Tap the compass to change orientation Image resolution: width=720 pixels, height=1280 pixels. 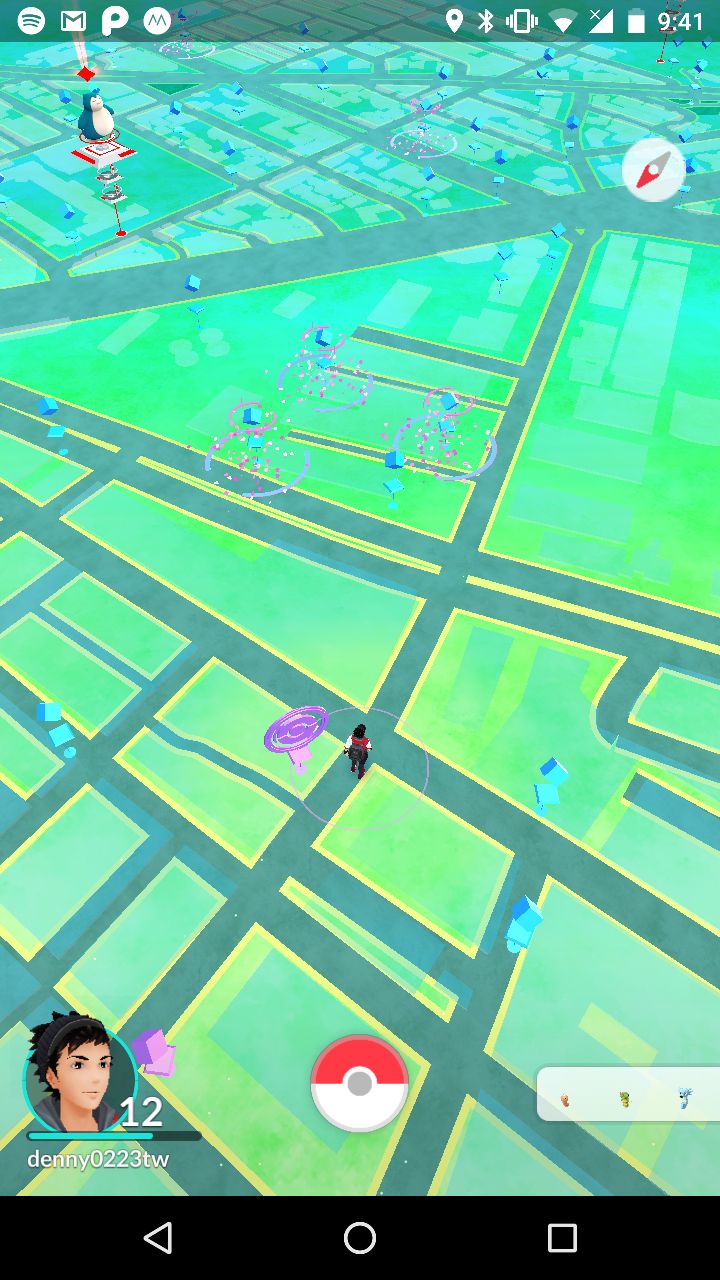click(x=653, y=170)
